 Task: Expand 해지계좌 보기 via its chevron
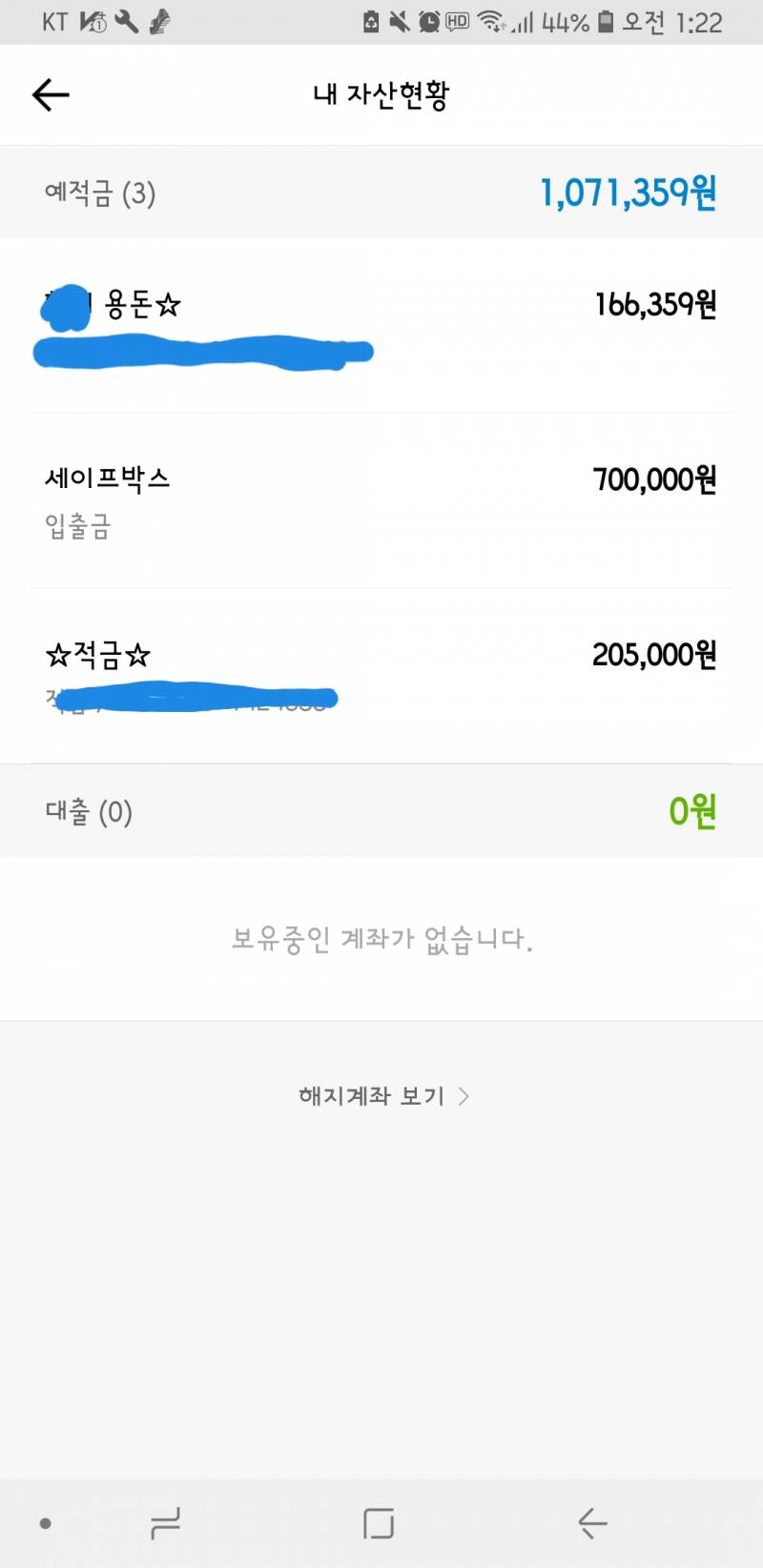pyautogui.click(x=464, y=1095)
